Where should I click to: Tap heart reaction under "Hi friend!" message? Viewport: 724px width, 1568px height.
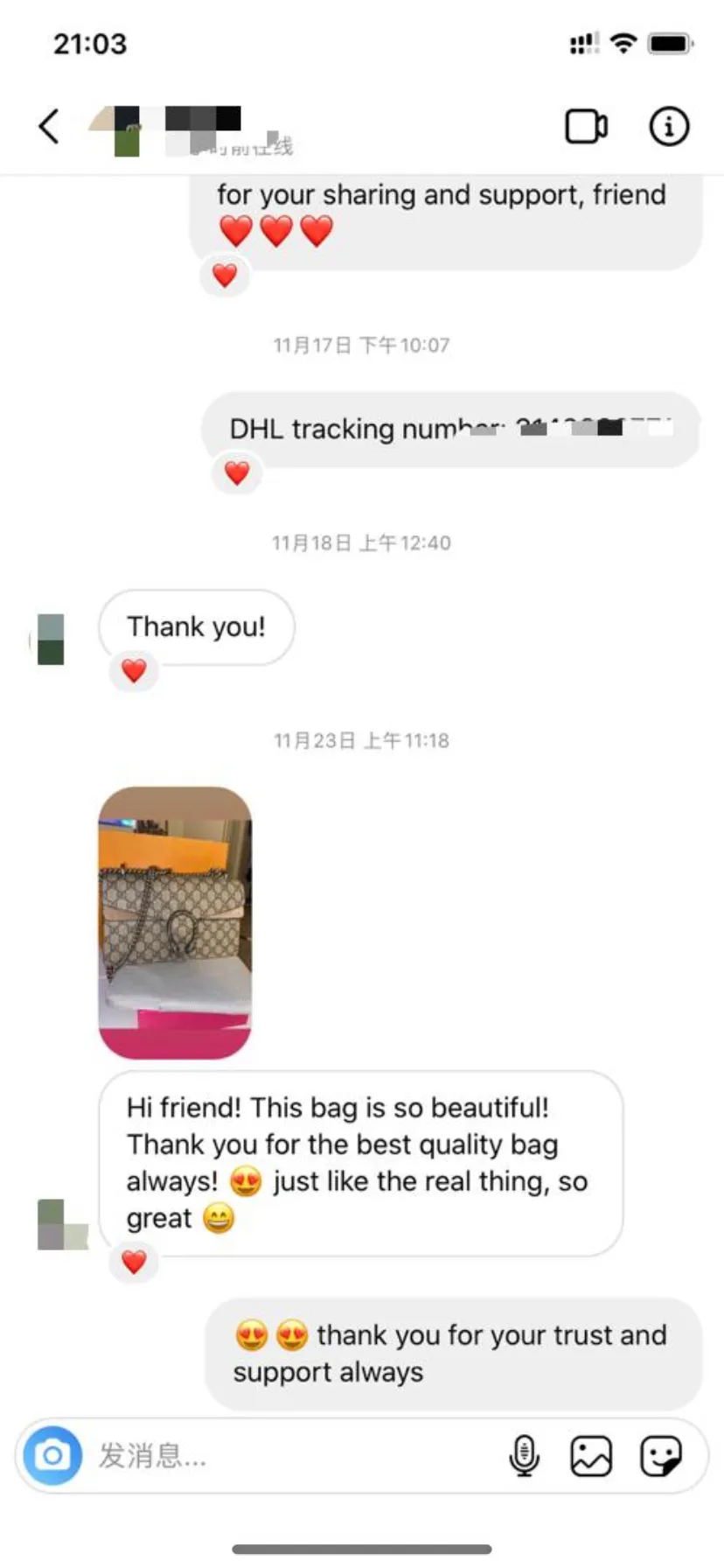click(134, 1262)
